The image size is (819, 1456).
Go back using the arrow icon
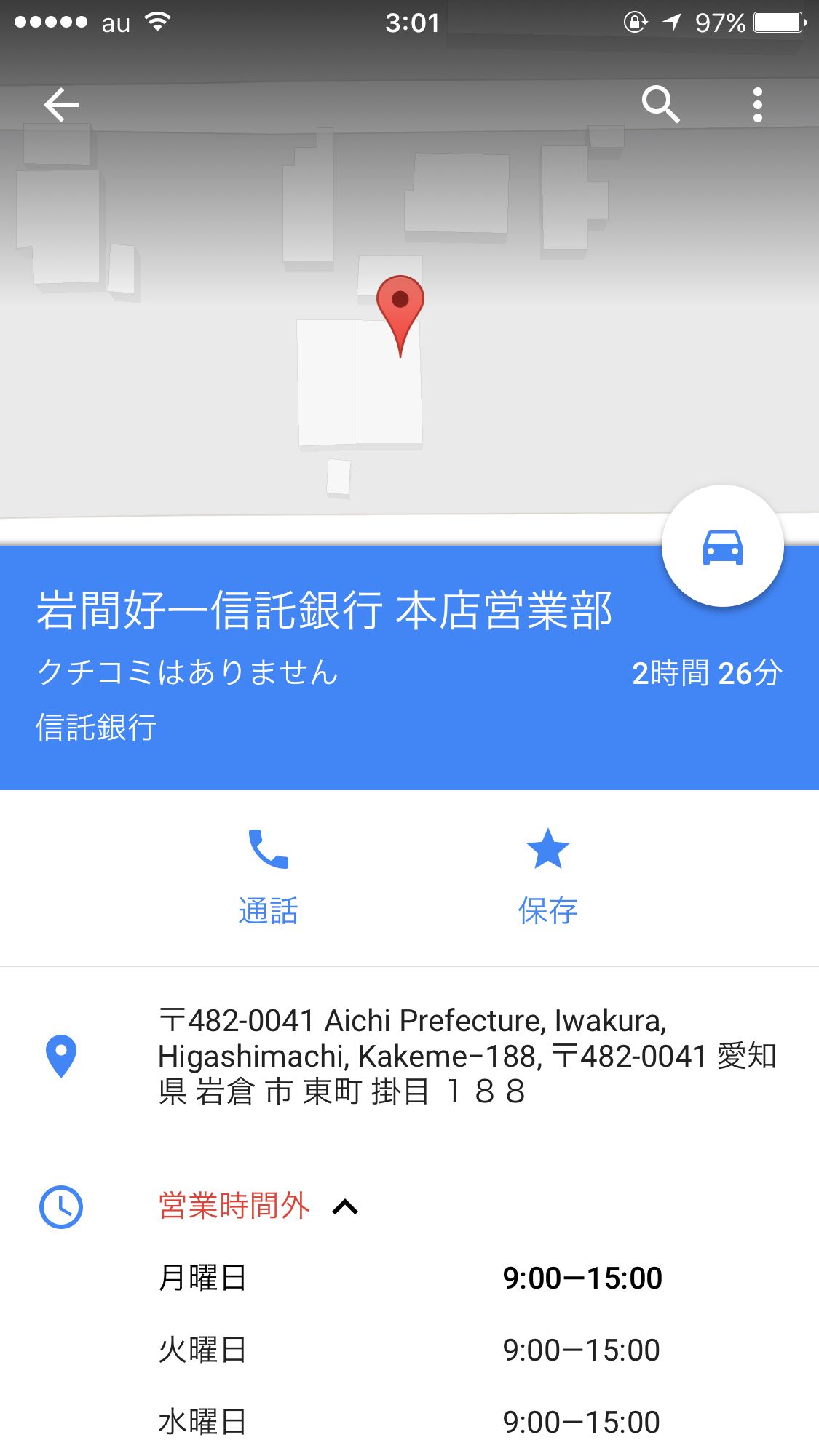[61, 106]
